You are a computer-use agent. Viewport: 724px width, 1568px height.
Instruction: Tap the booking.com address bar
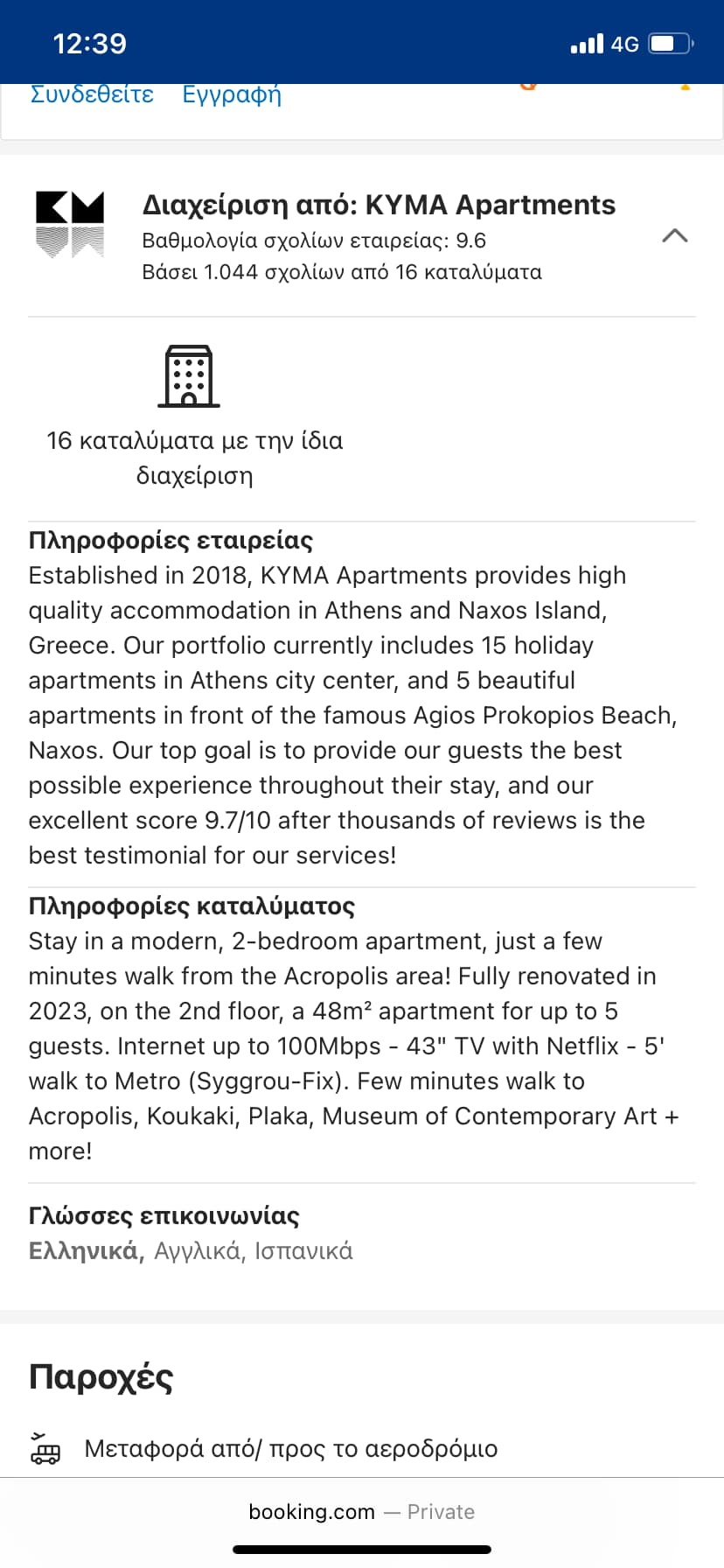tap(361, 1511)
